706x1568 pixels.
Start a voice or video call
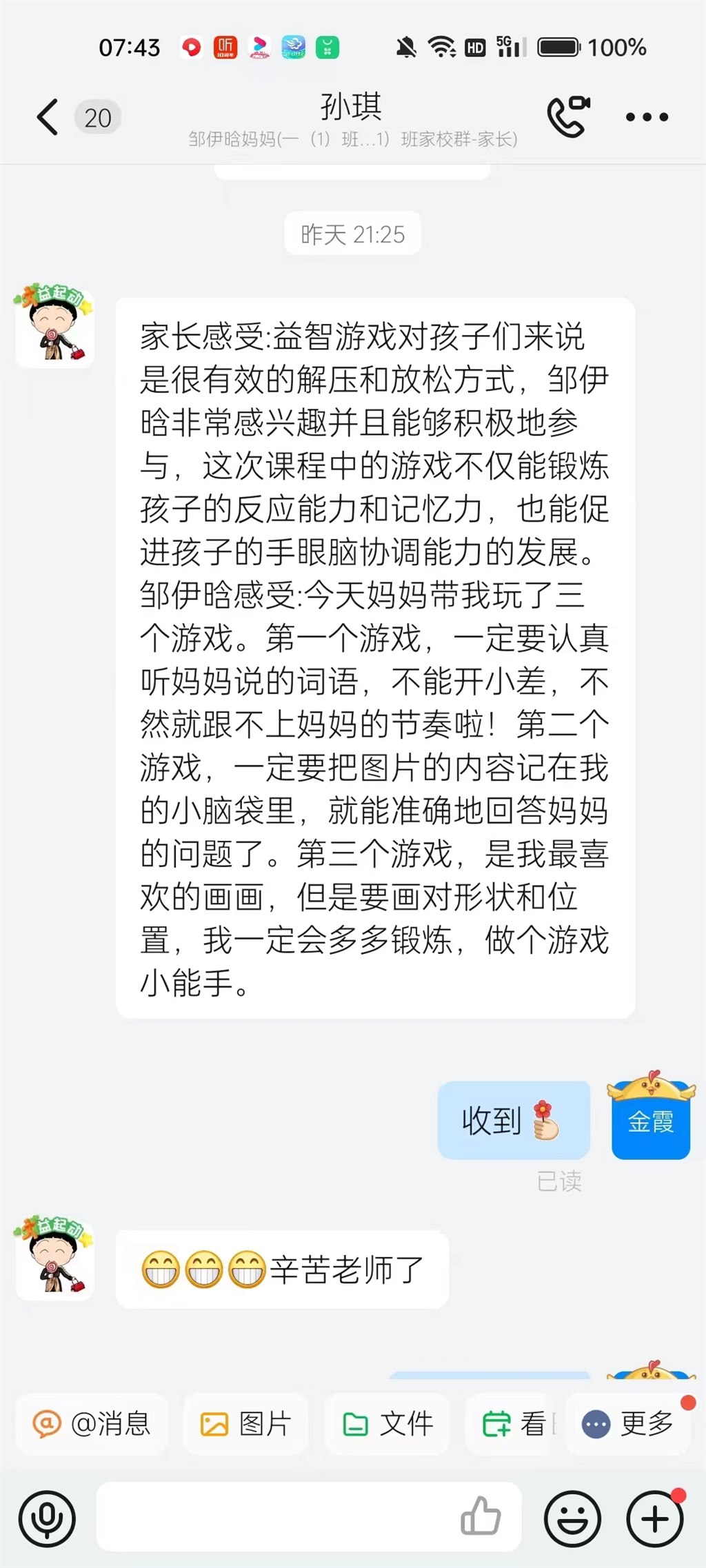568,116
